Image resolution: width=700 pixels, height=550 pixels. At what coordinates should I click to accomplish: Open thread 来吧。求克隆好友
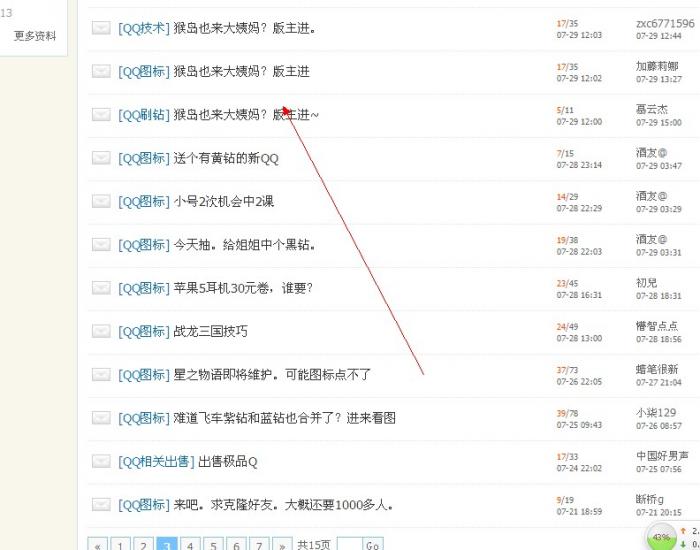point(284,504)
